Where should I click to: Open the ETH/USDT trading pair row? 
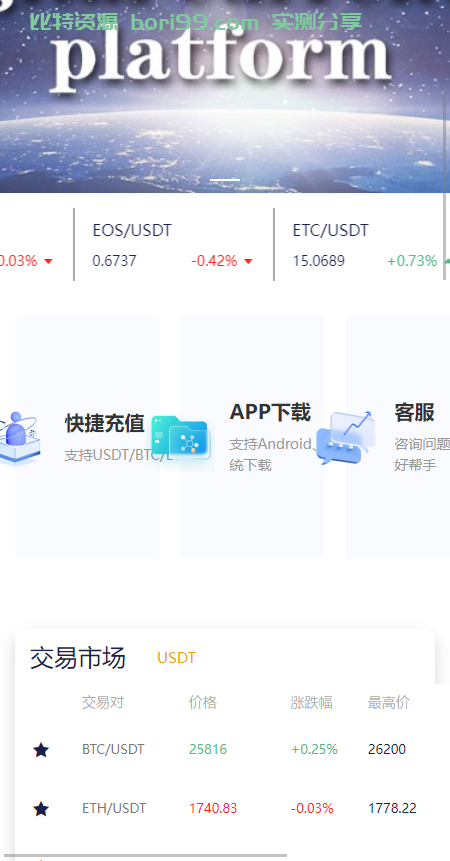click(225, 808)
